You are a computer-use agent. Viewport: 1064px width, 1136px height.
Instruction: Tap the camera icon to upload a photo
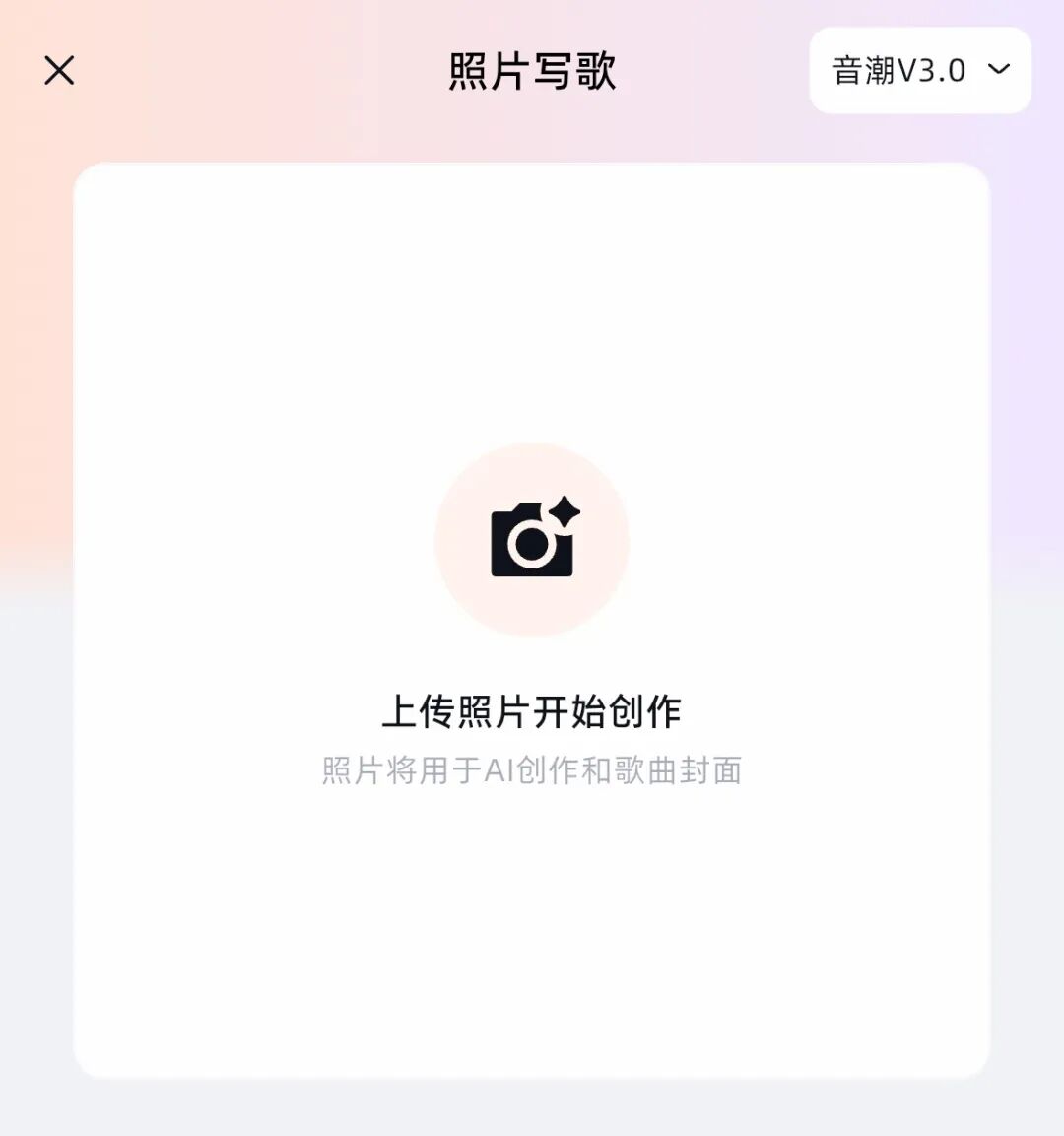tap(532, 540)
